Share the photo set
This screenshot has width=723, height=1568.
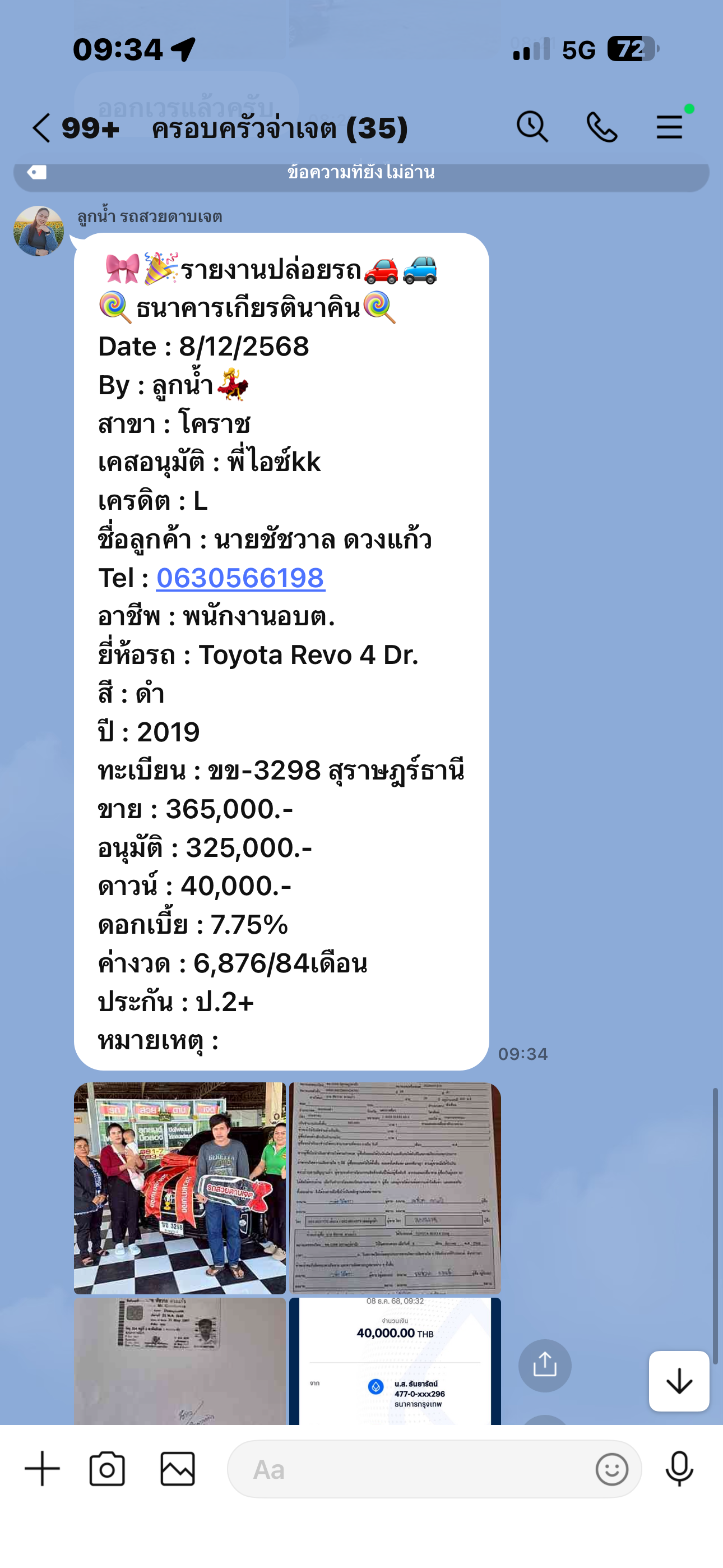545,1366
